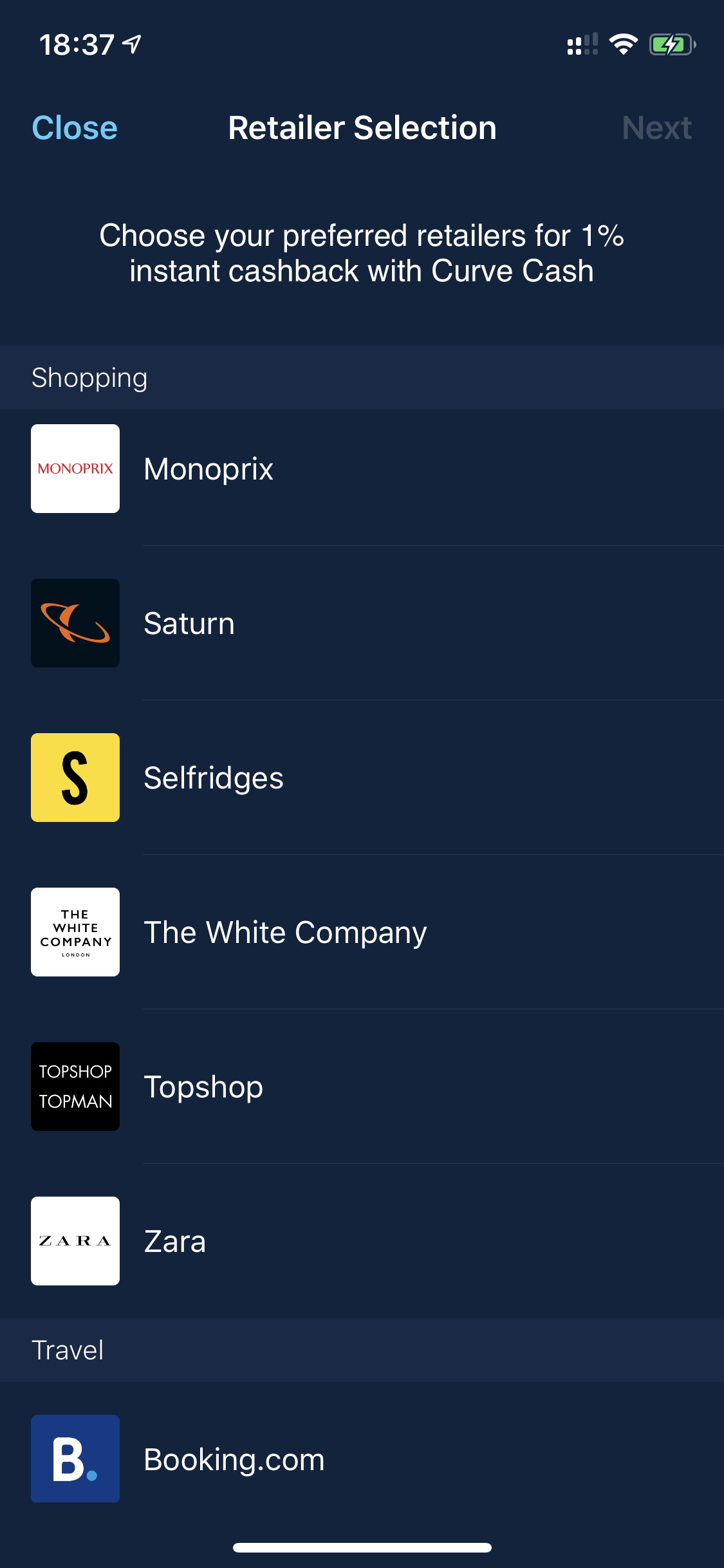The image size is (724, 1568).
Task: Pick Selfridges from the shopping list
Action: [362, 778]
